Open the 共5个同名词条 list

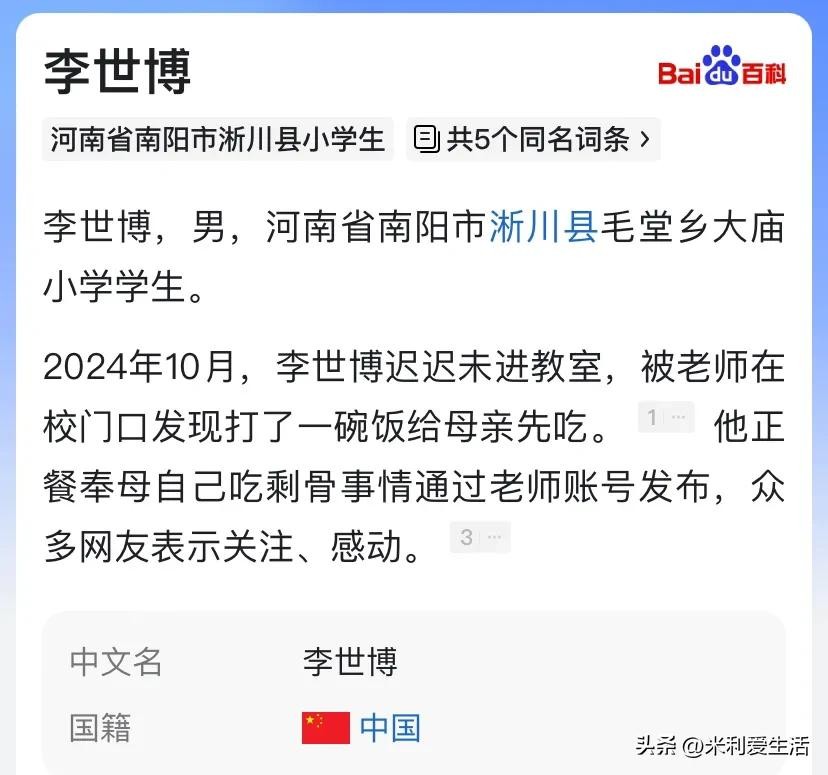pyautogui.click(x=533, y=139)
